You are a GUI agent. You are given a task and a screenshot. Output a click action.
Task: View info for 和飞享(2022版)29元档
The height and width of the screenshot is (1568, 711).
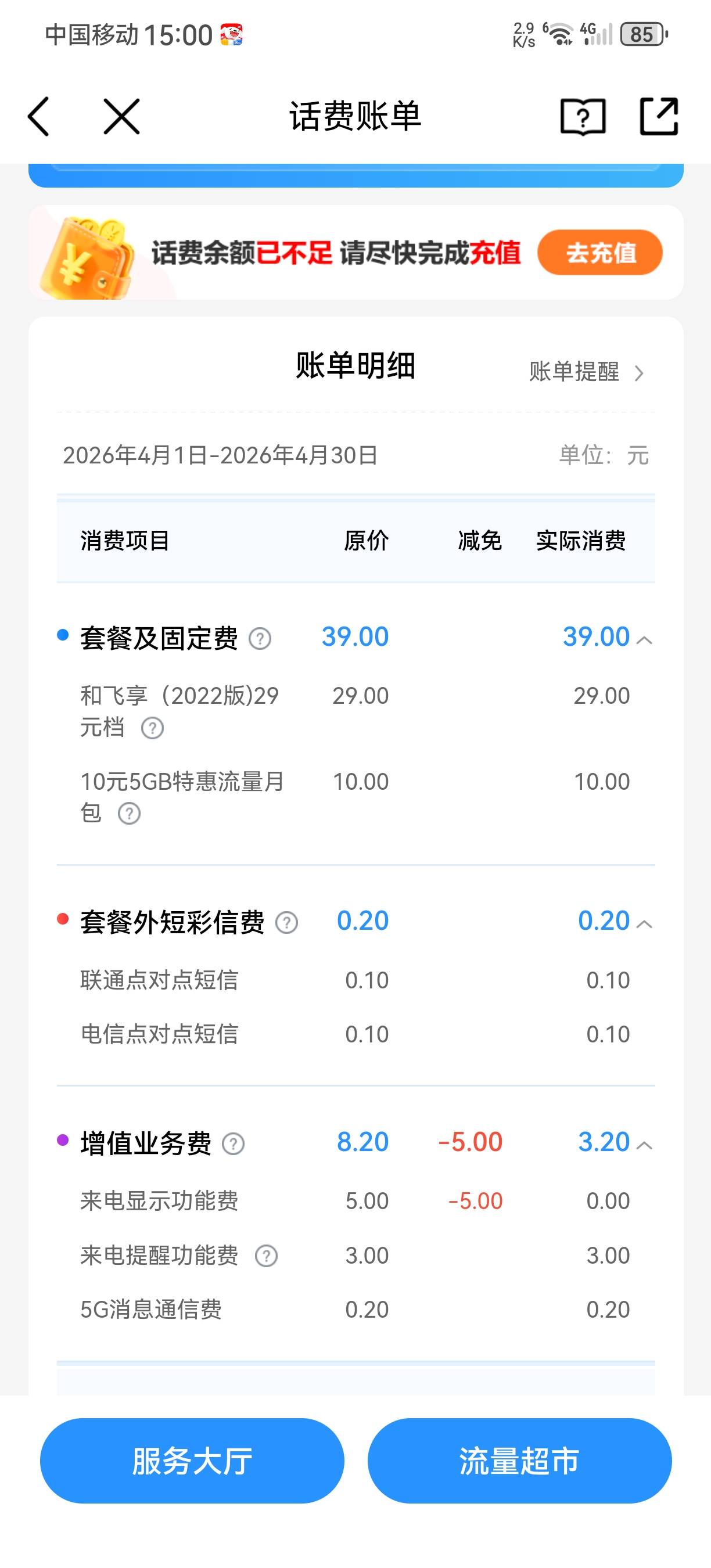tap(152, 728)
